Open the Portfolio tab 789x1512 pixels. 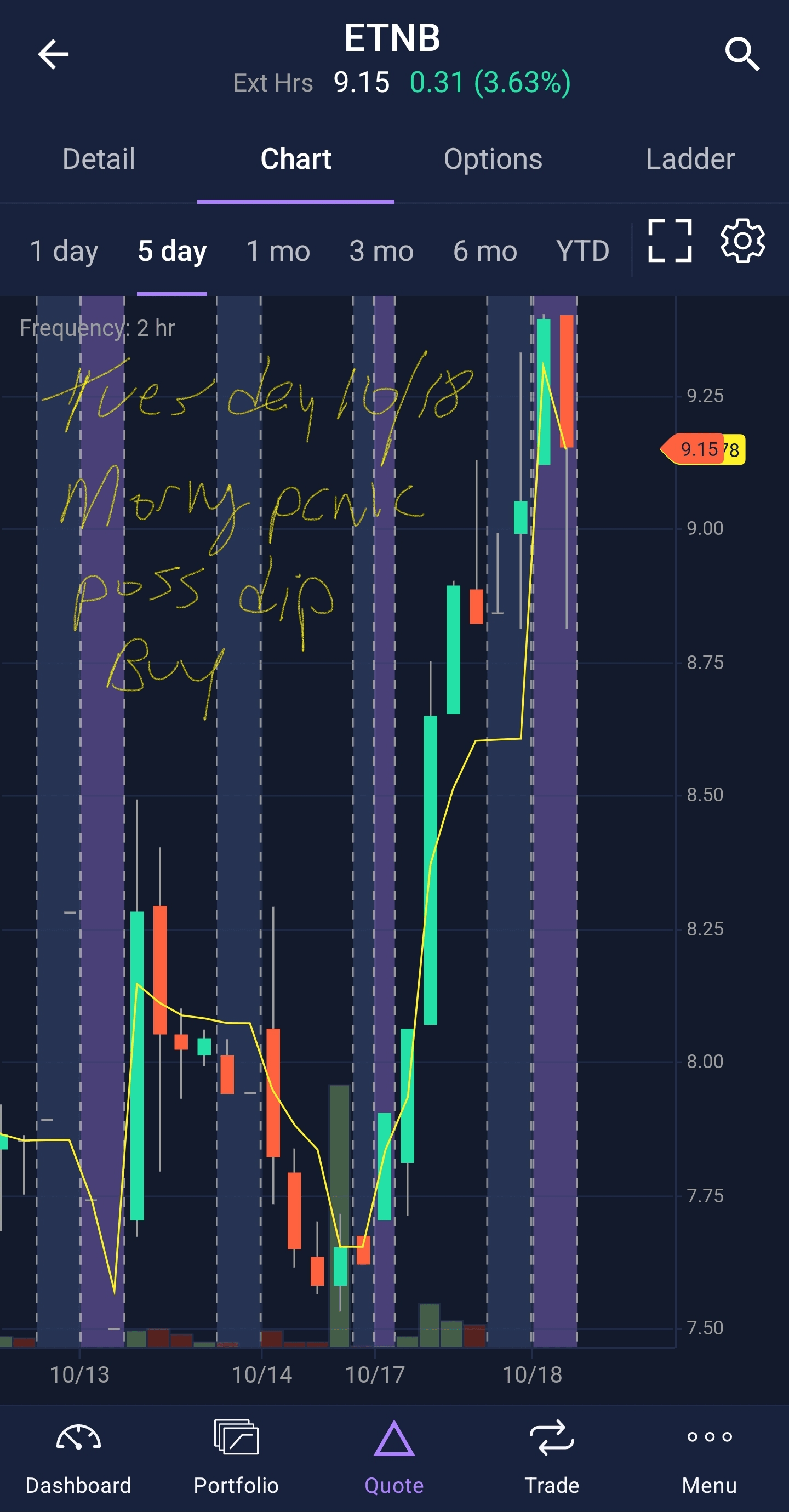point(236,1458)
